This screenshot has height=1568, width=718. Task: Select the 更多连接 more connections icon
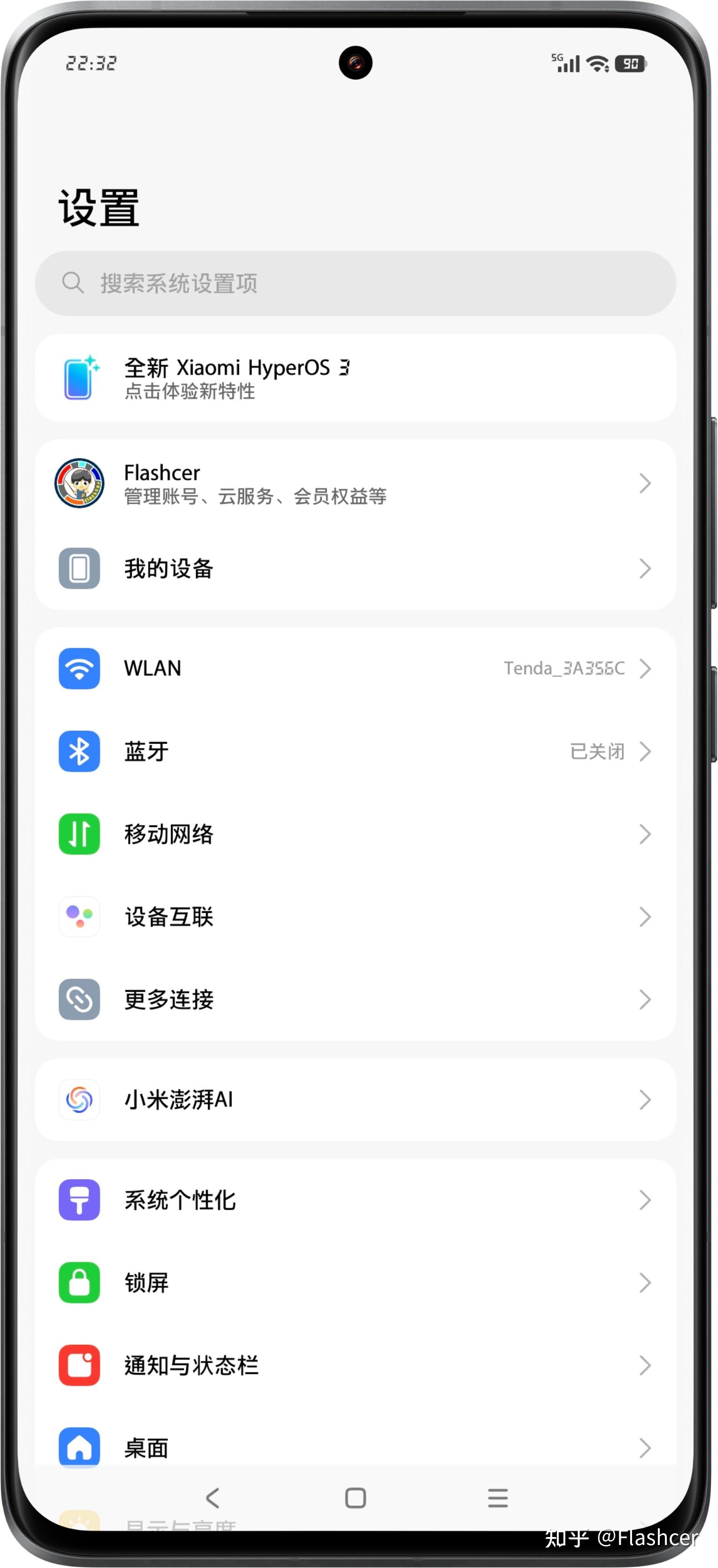click(x=78, y=999)
